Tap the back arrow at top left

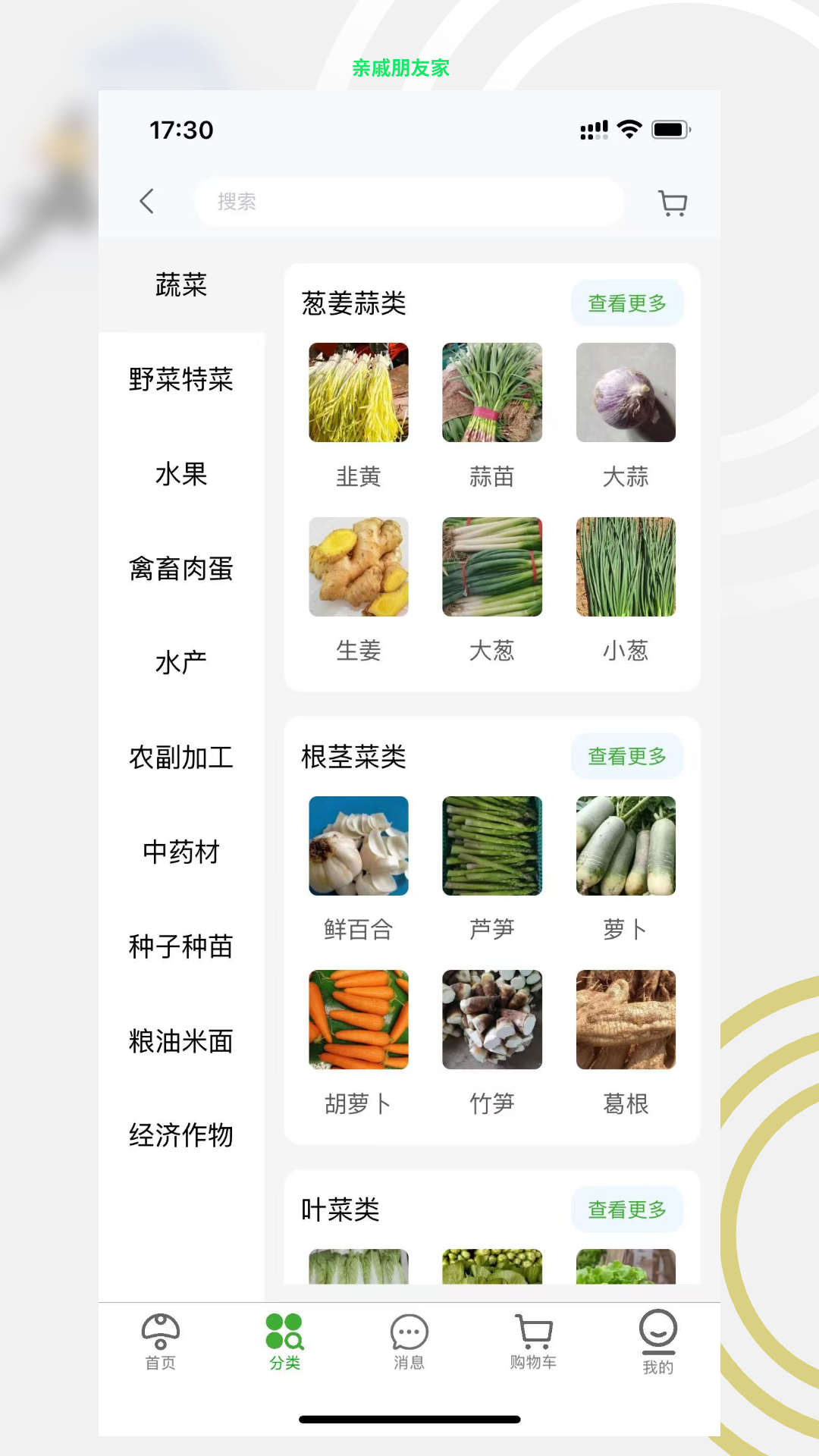coord(147,202)
